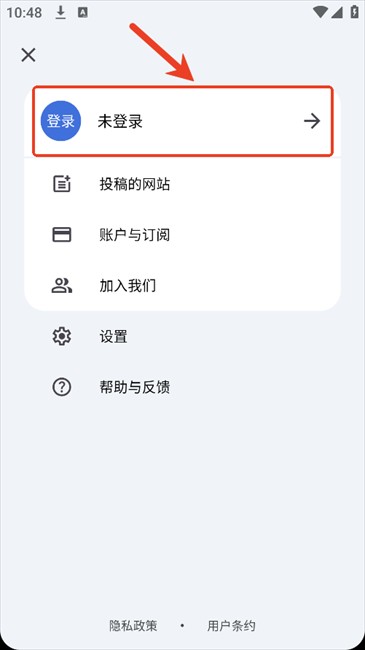View the 用户条约 link

pyautogui.click(x=231, y=626)
